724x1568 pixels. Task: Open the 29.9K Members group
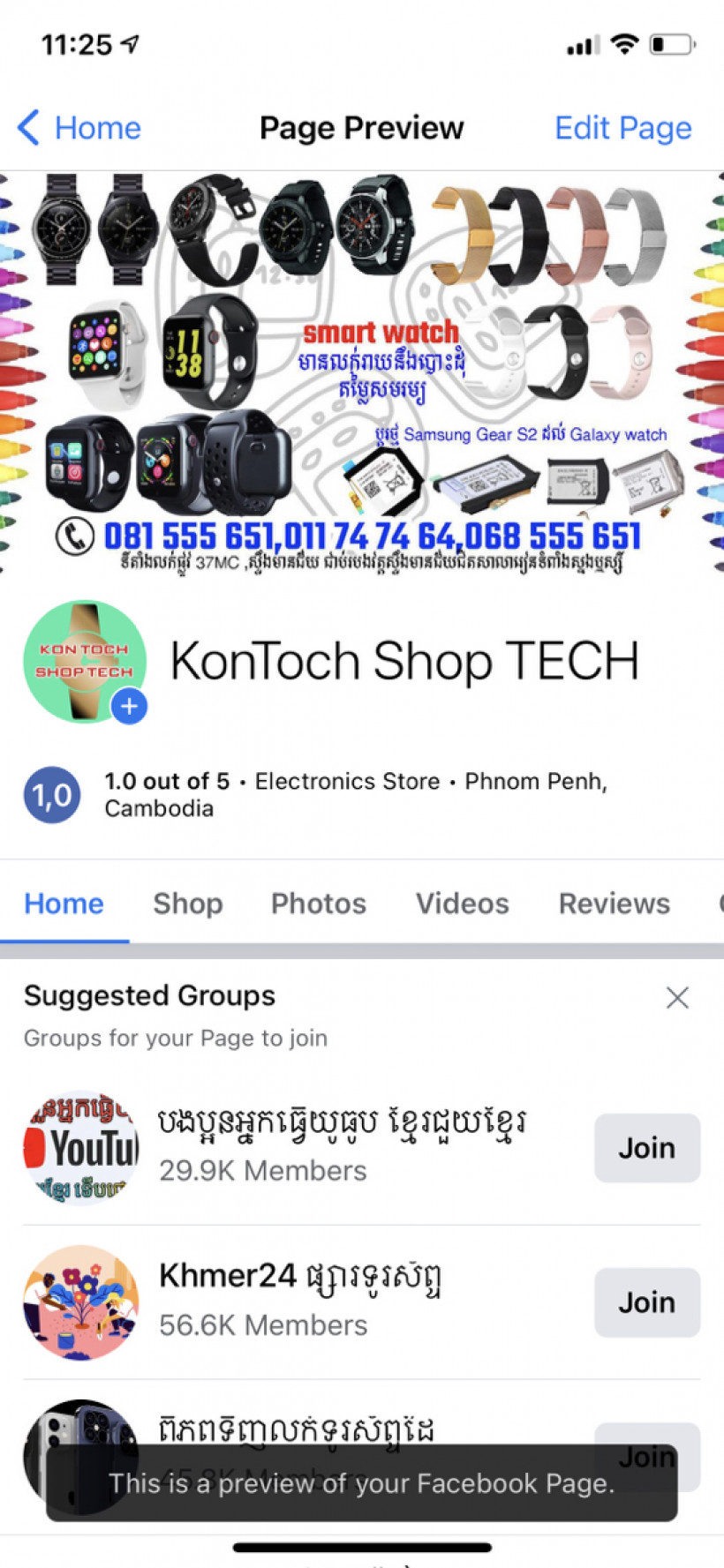pyautogui.click(x=340, y=1123)
